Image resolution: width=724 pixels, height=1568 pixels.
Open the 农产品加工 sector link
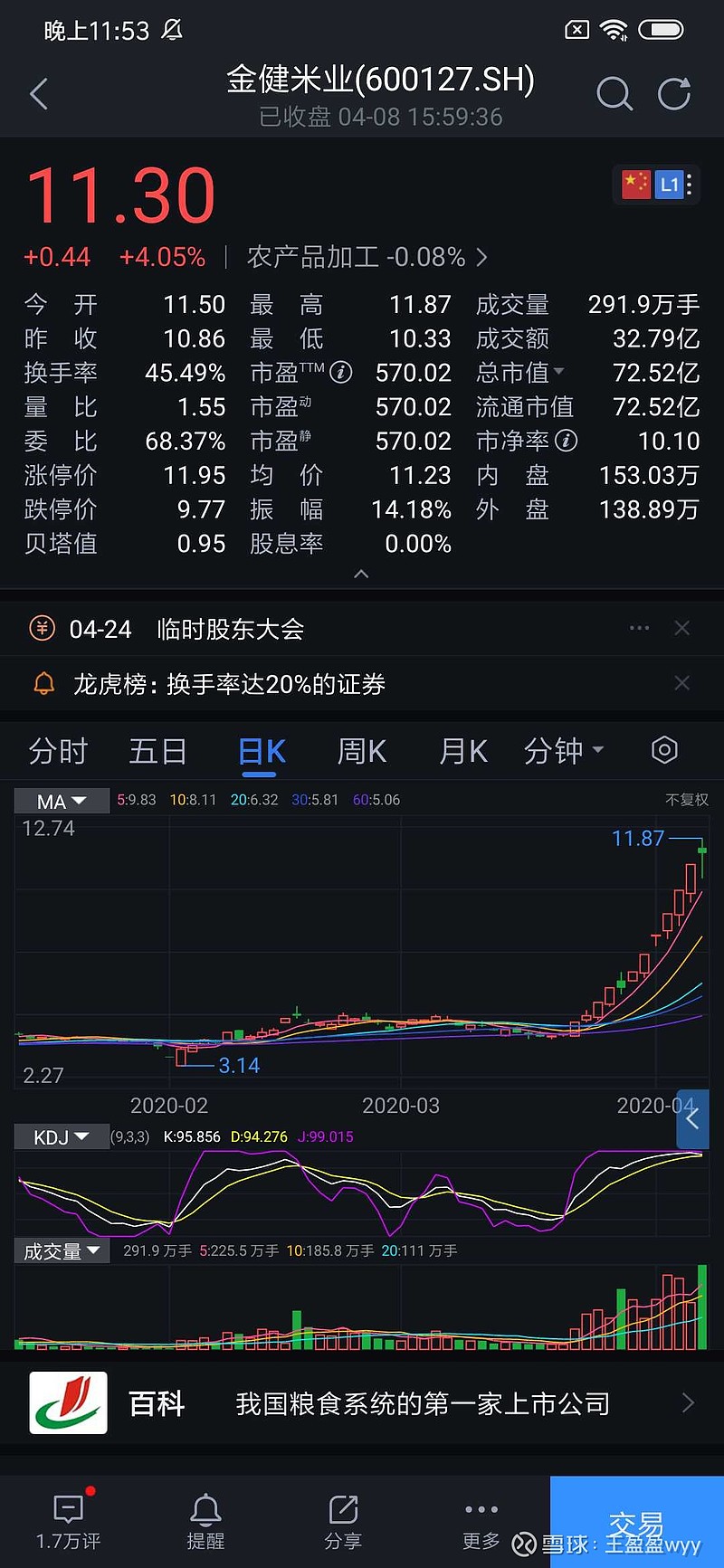(367, 258)
